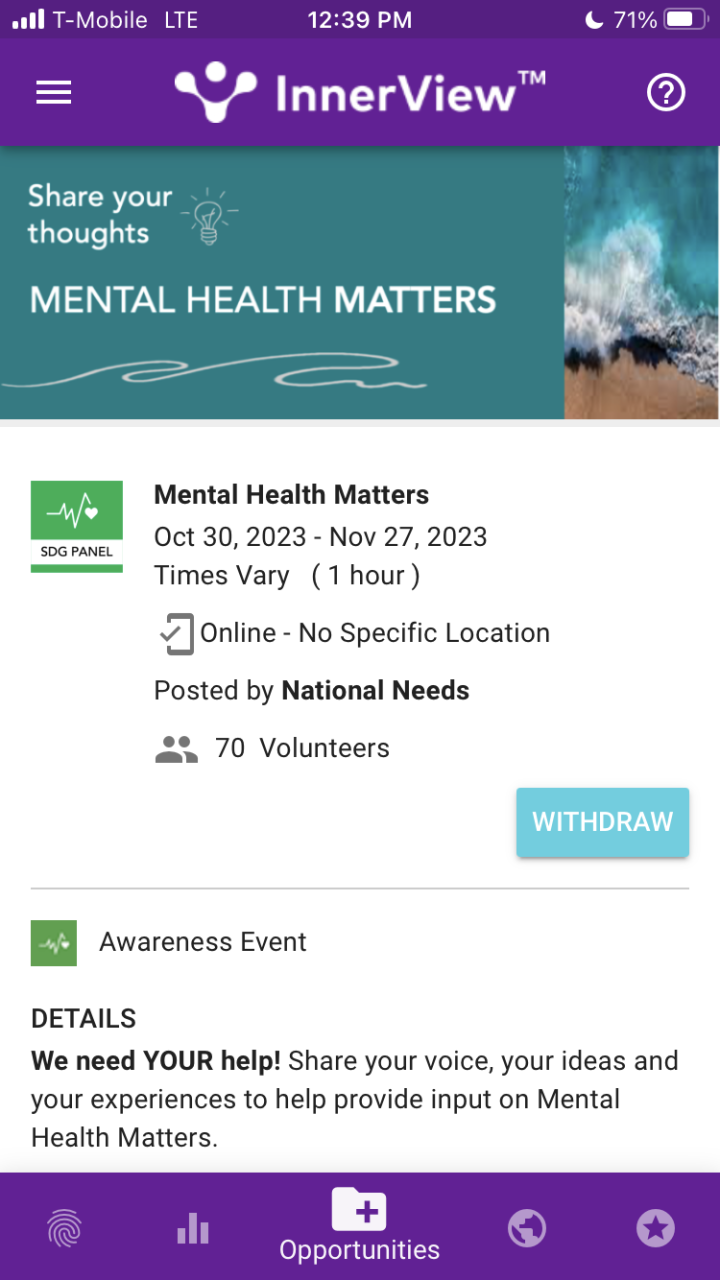Open the fingerprint identity tab
720x1280 pixels.
coord(64,1229)
